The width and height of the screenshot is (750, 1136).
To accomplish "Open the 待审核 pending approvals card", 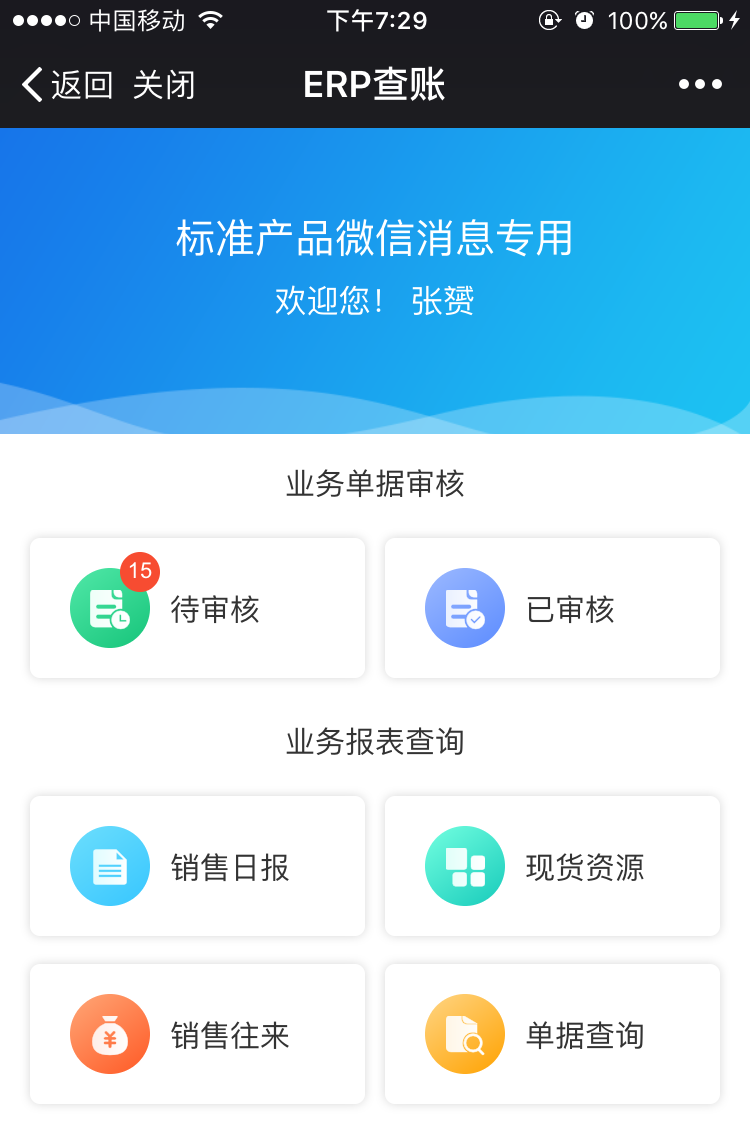I will (197, 608).
